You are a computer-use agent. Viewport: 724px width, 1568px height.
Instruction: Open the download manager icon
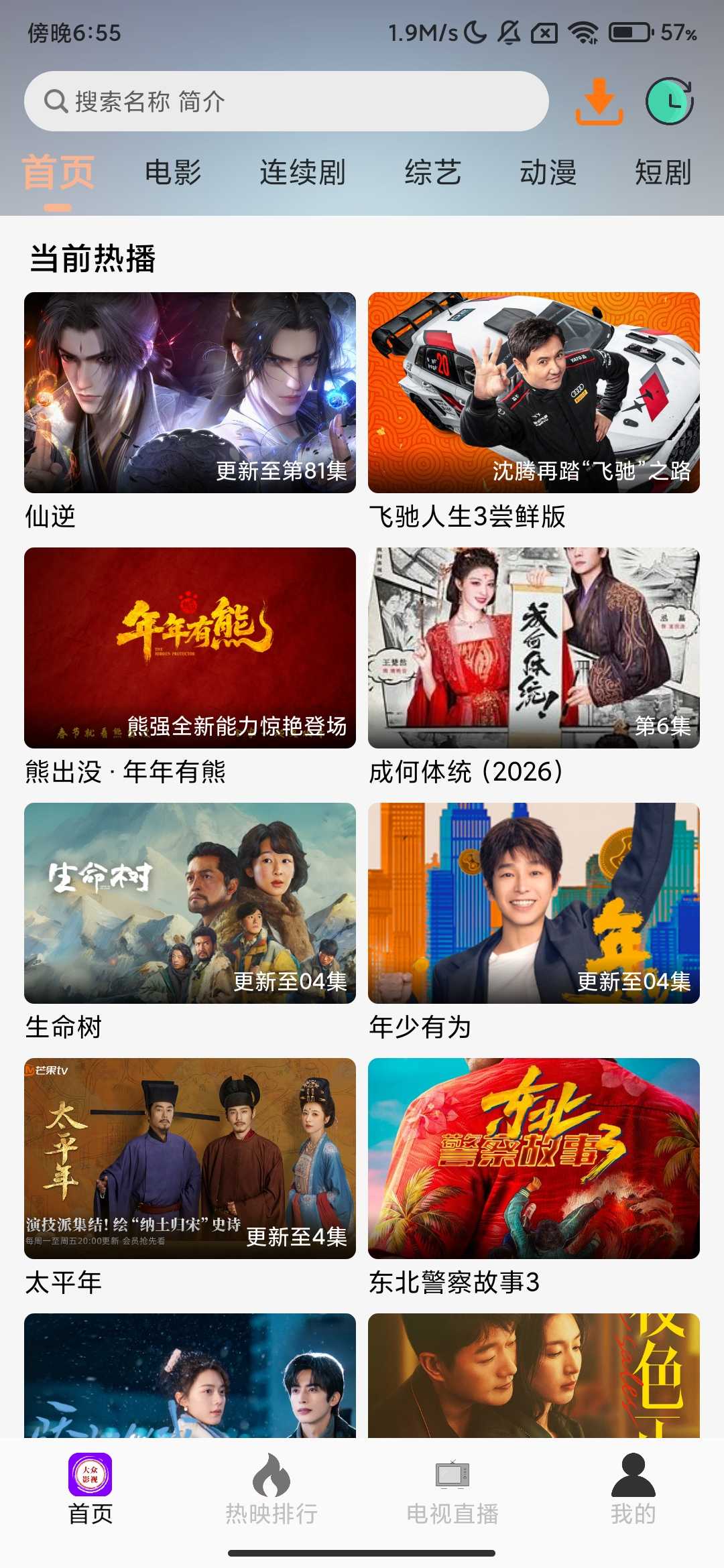point(601,102)
